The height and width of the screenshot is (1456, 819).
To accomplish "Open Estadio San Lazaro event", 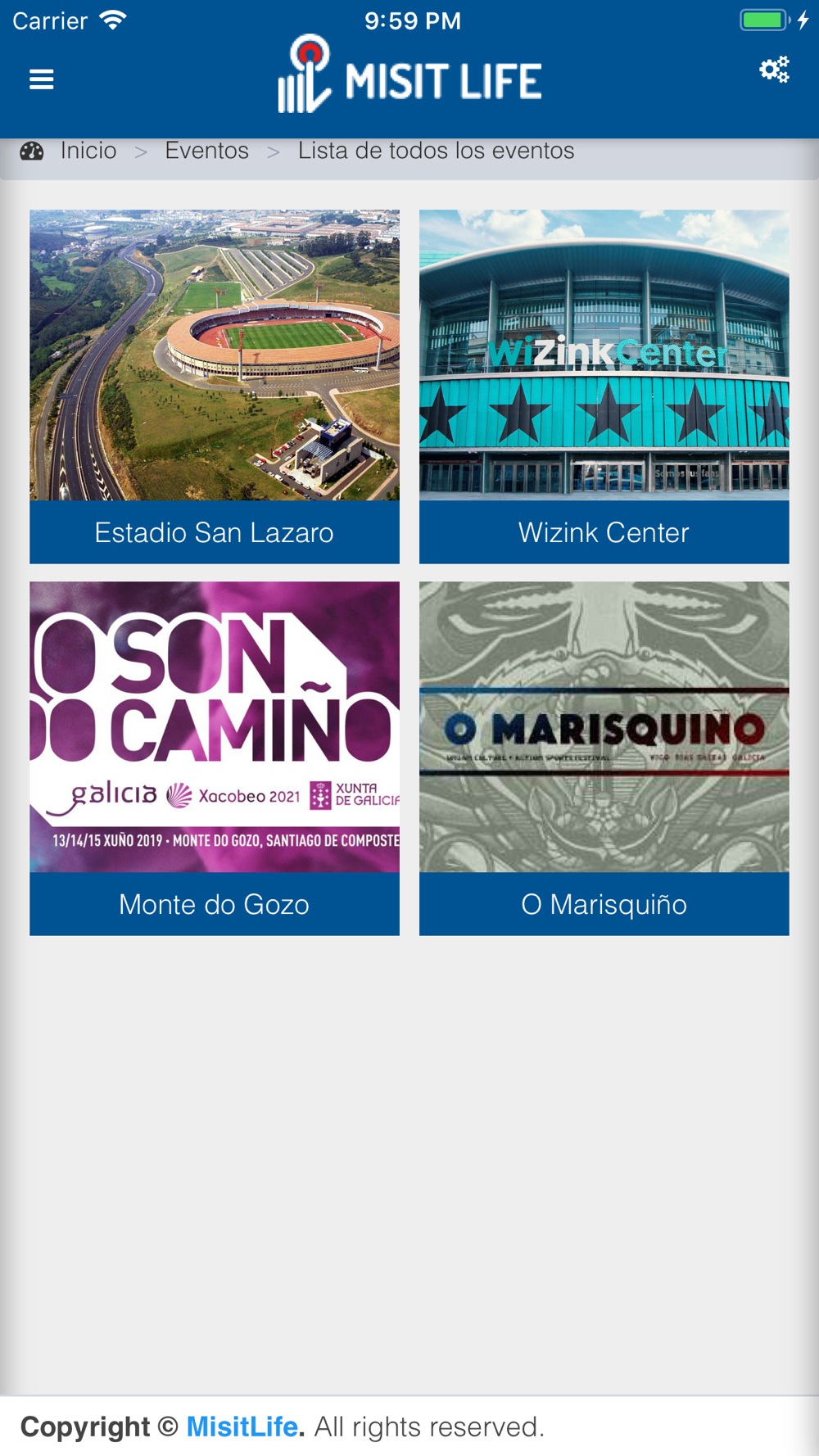I will coord(215,387).
